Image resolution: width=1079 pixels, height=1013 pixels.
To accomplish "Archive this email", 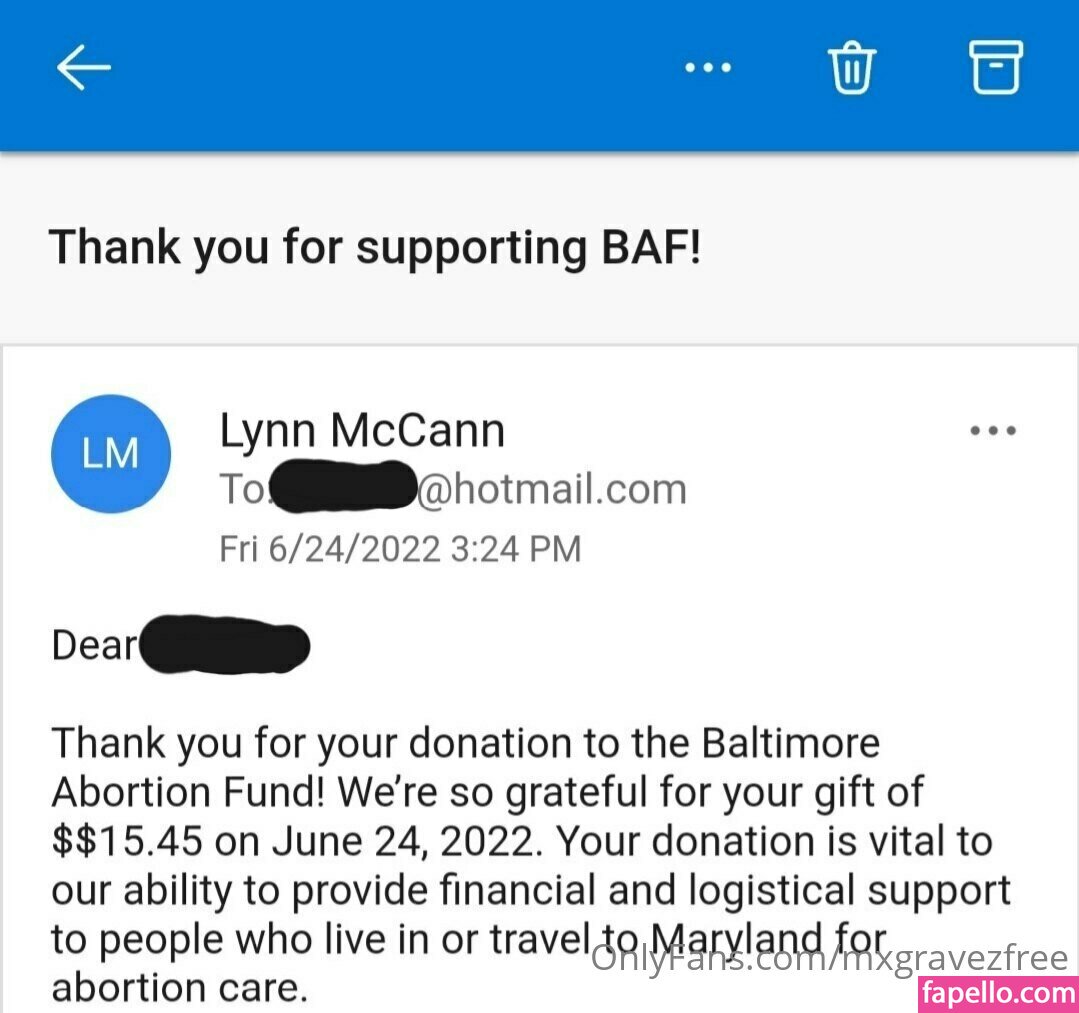I will [996, 68].
